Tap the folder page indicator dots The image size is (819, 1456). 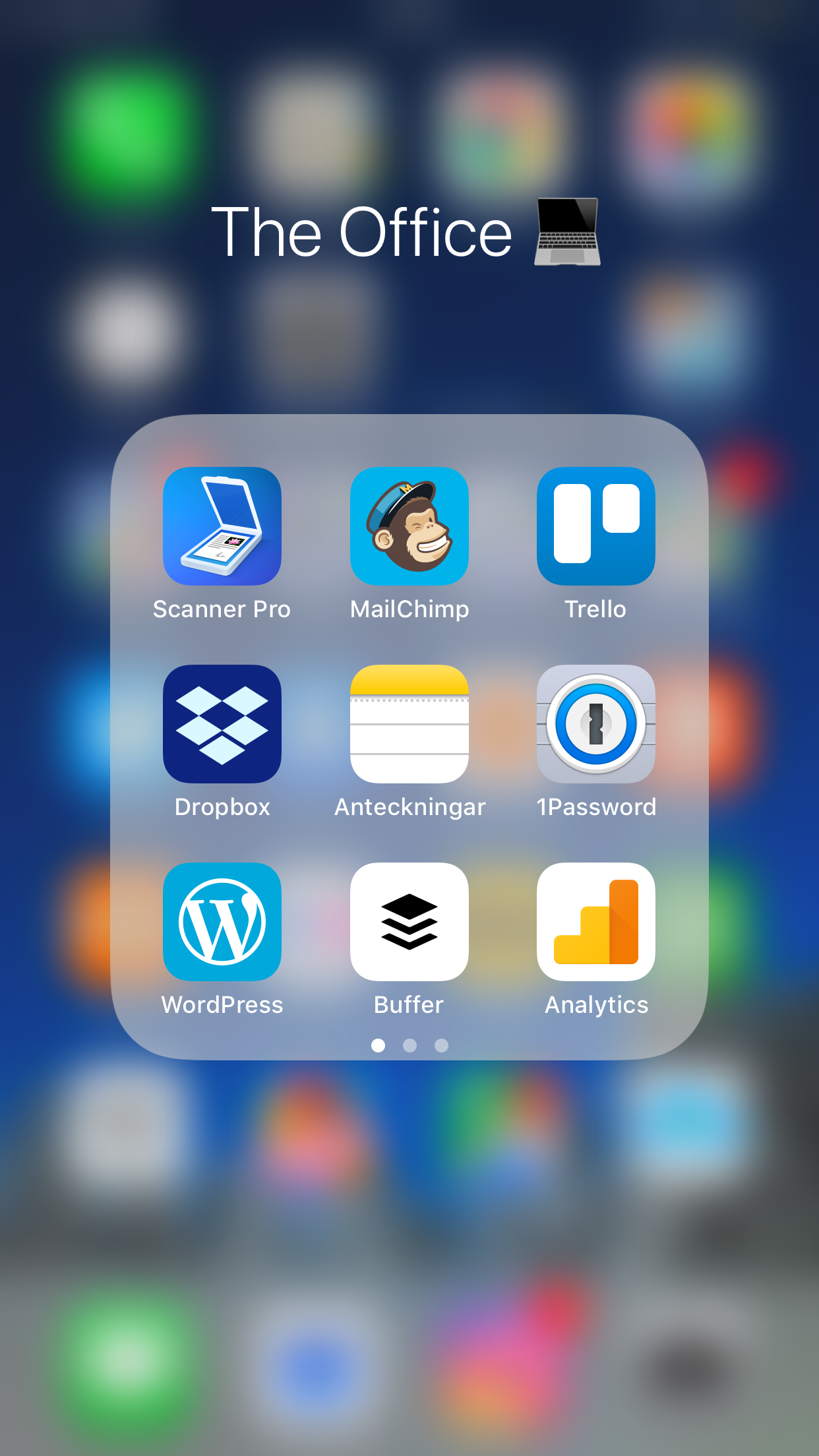click(409, 1045)
